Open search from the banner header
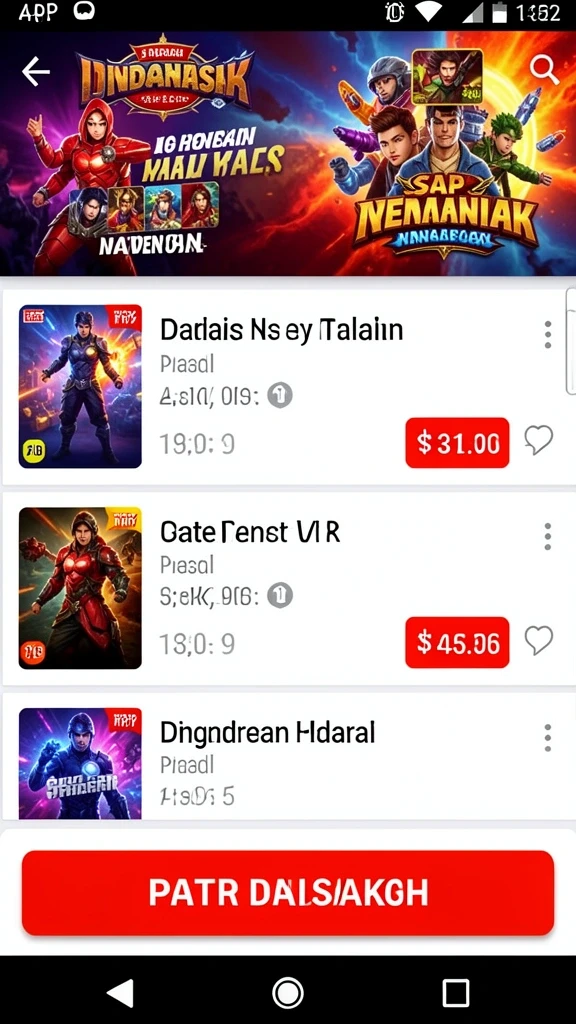This screenshot has height=1024, width=576. [544, 70]
